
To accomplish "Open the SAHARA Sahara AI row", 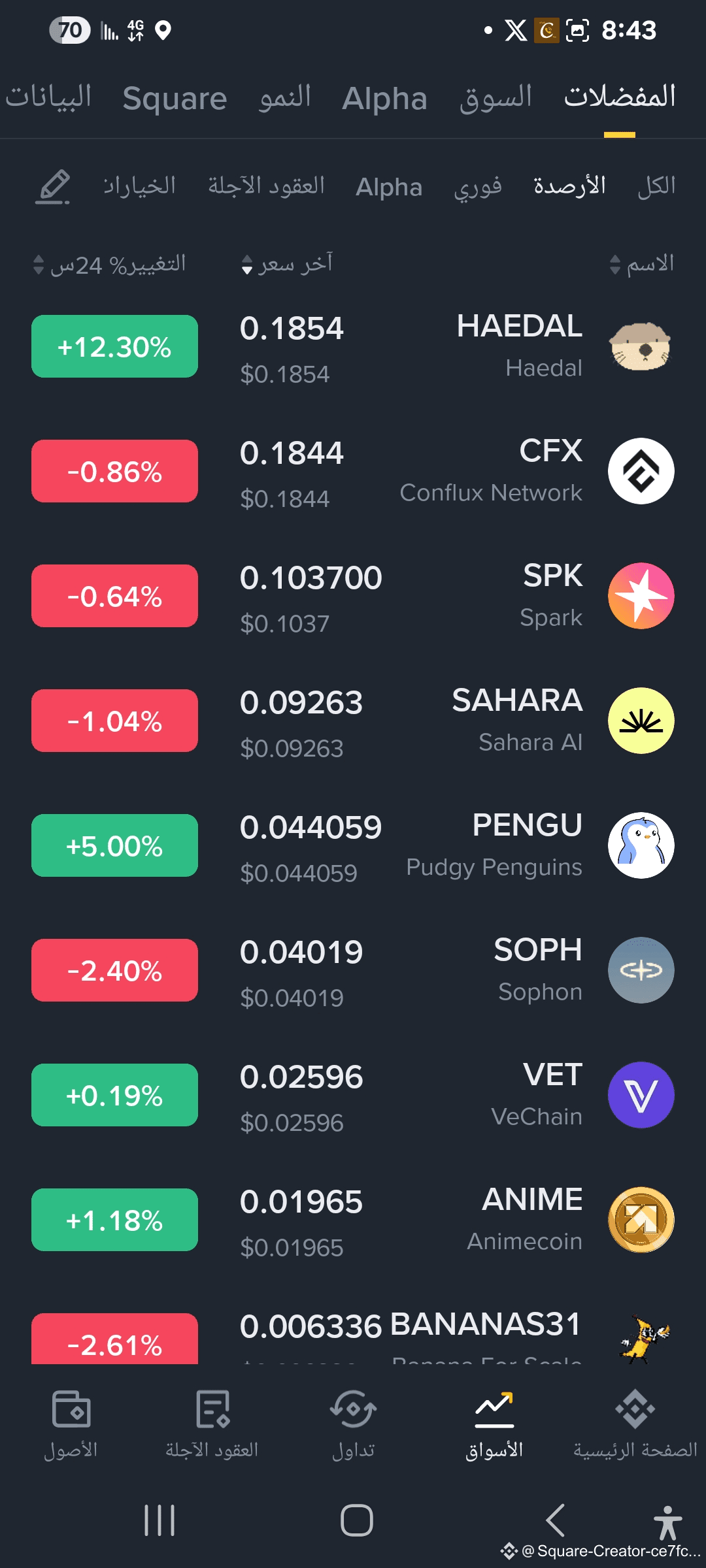I will coord(353,721).
